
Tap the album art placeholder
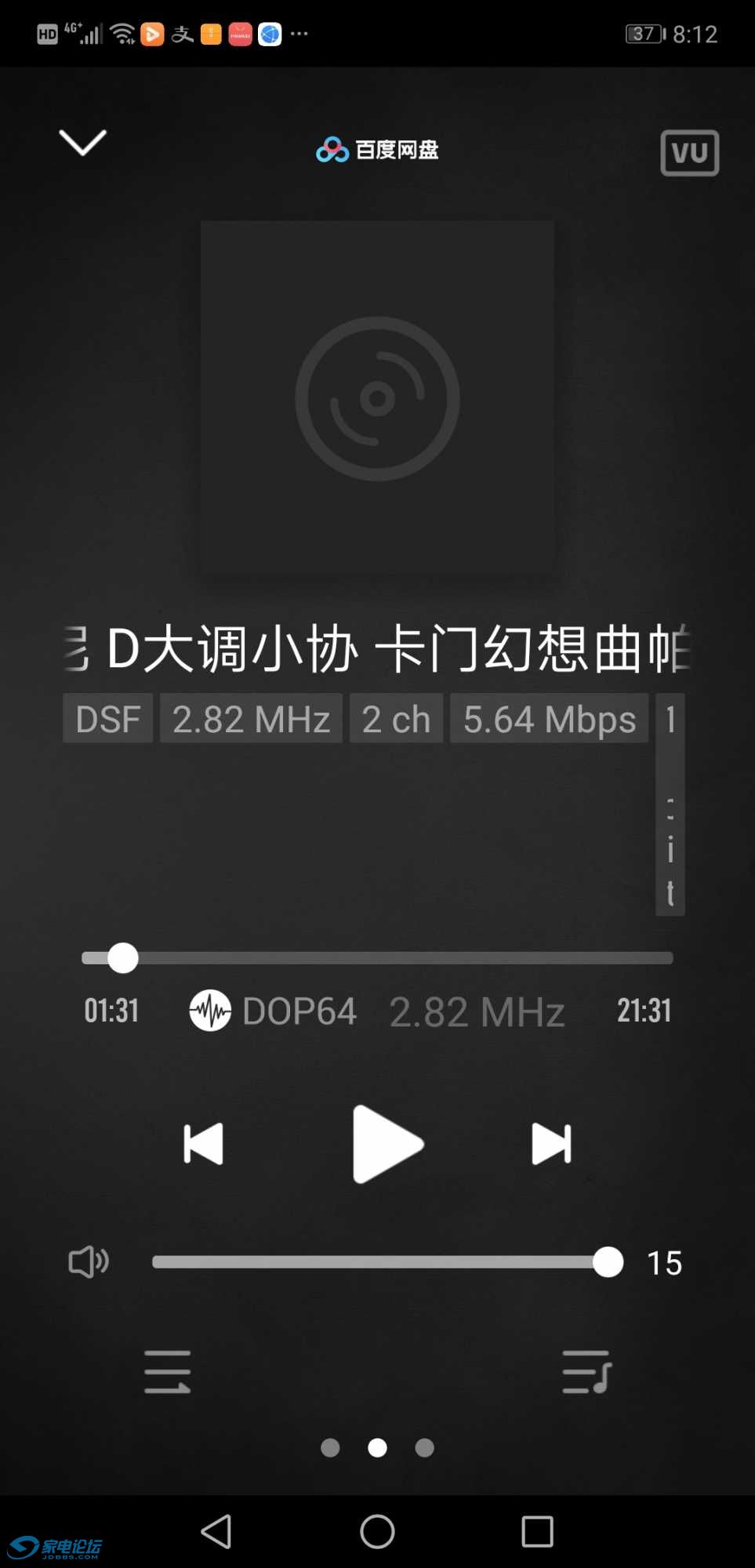(377, 397)
